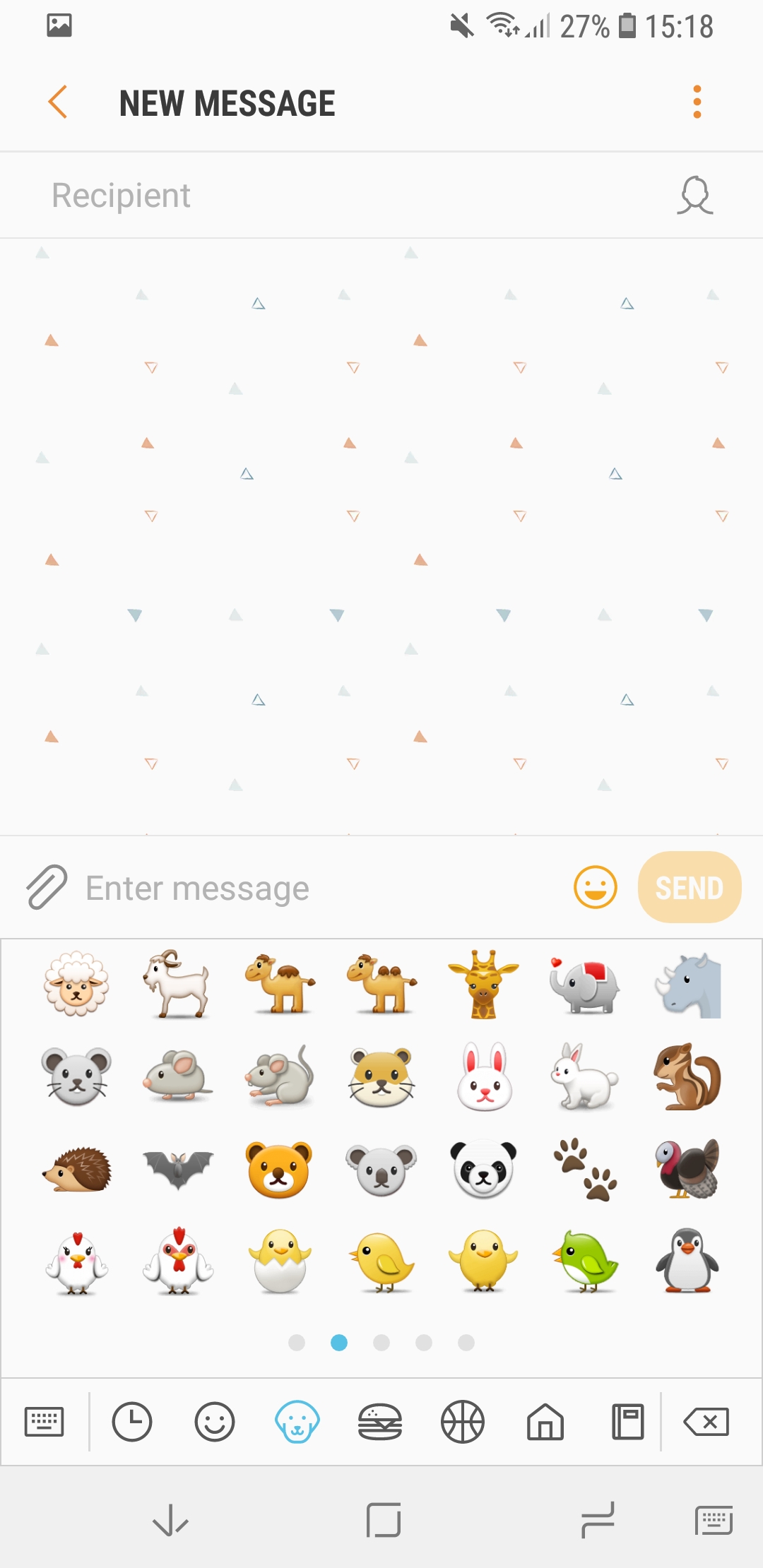This screenshot has height=1568, width=763.
Task: Add the hedgehog emoji
Action: point(76,1169)
